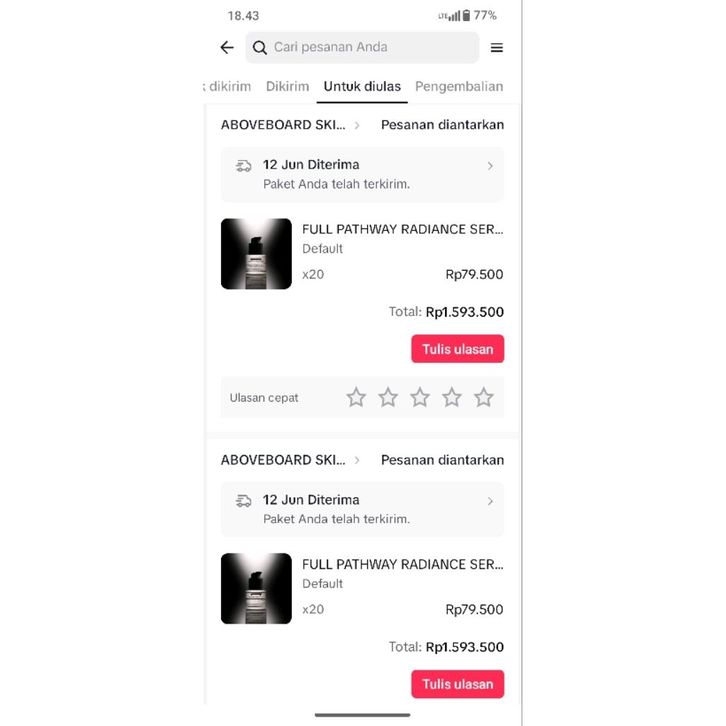Tap the Cari pesanan Anda search field
The image size is (726, 726).
pyautogui.click(x=362, y=47)
